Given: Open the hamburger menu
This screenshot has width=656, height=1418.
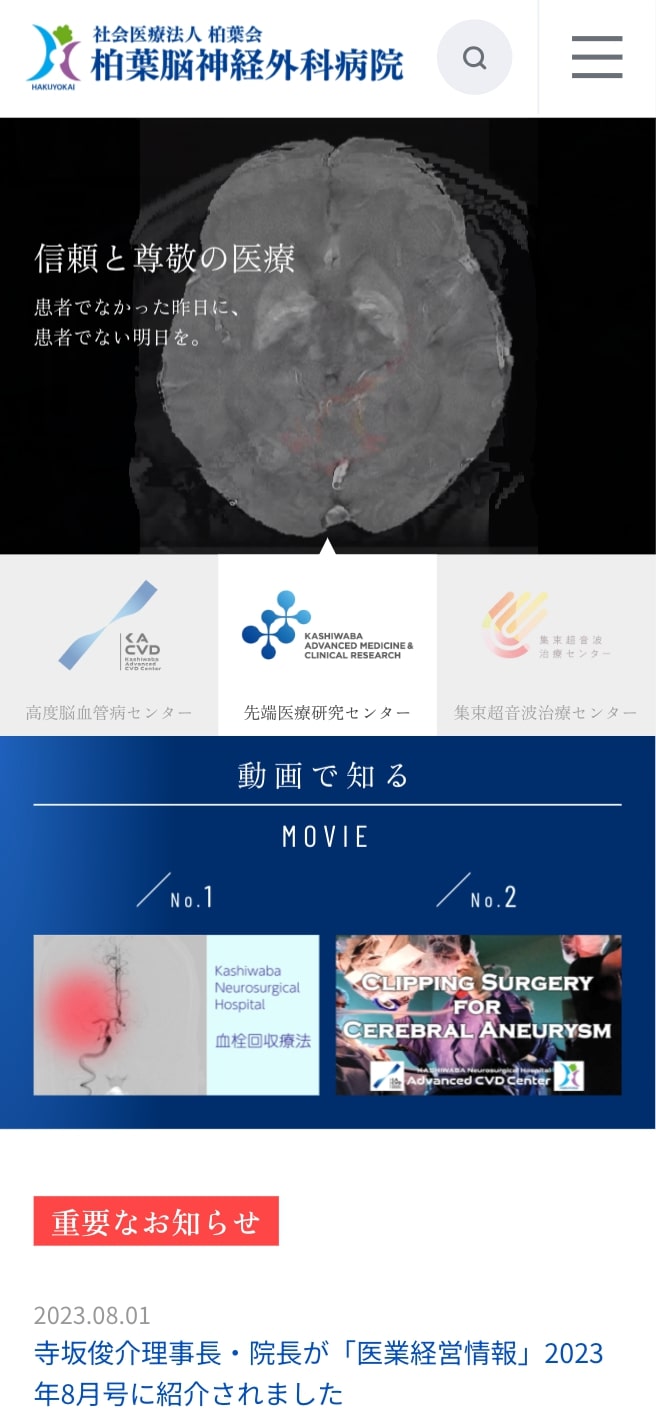Looking at the screenshot, I should pos(597,58).
